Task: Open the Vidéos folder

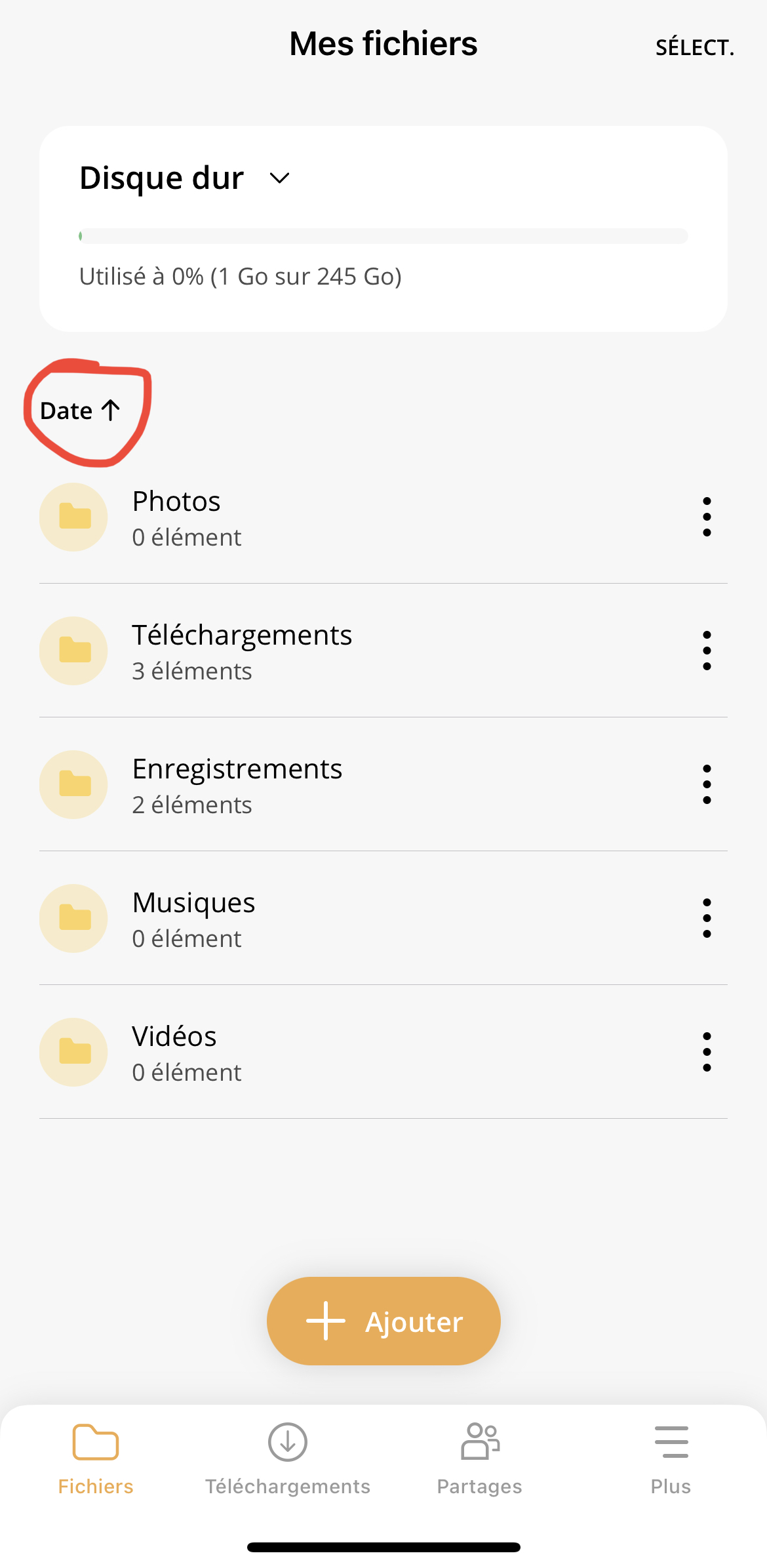Action: pos(174,1053)
